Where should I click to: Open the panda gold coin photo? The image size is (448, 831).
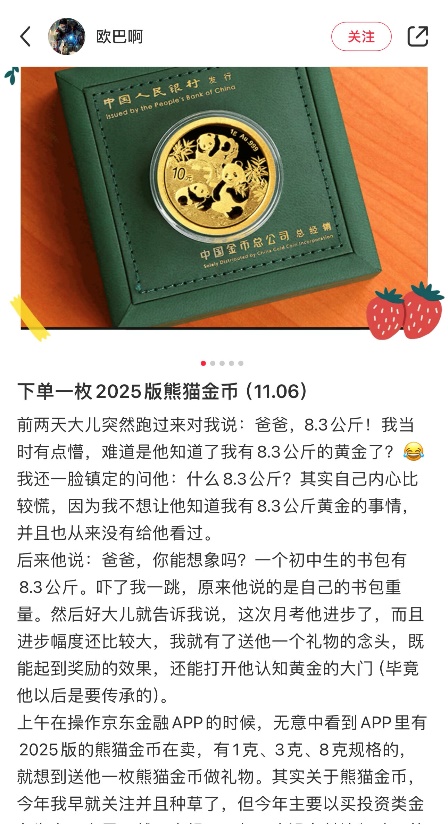[x=224, y=198]
